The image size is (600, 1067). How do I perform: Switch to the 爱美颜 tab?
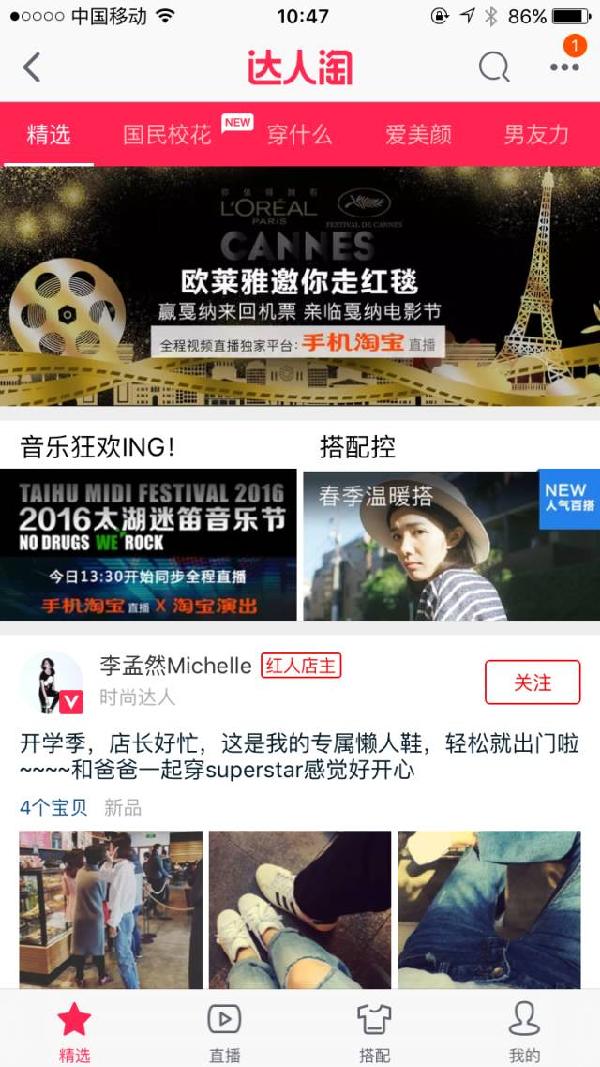click(418, 134)
